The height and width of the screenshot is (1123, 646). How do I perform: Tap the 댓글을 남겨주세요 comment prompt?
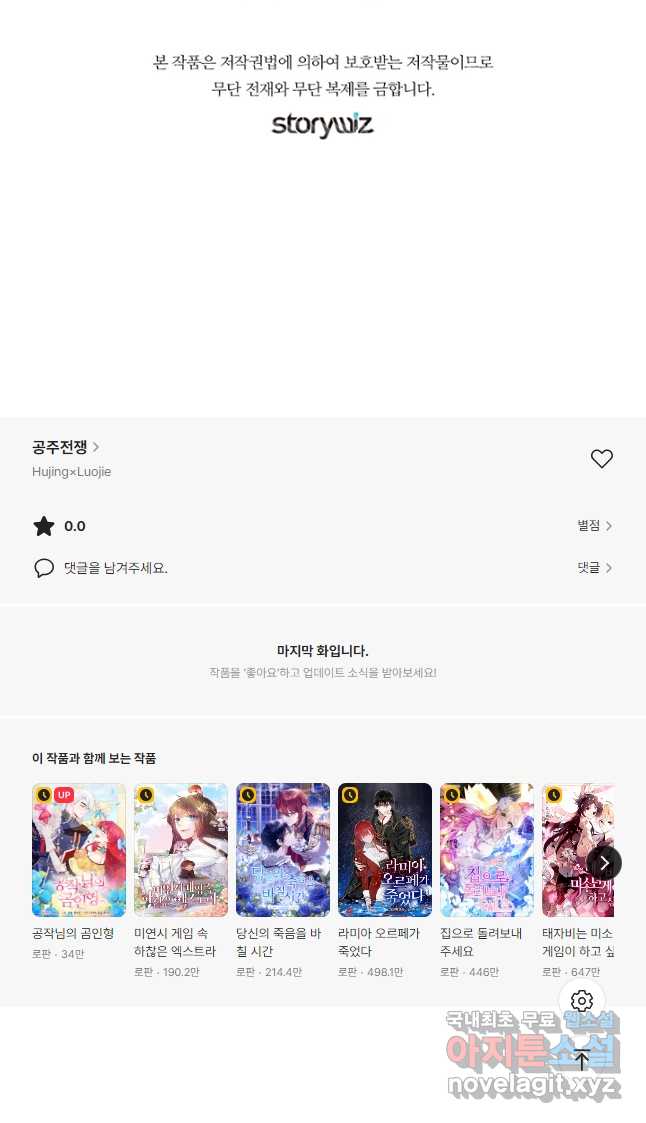[x=115, y=568]
